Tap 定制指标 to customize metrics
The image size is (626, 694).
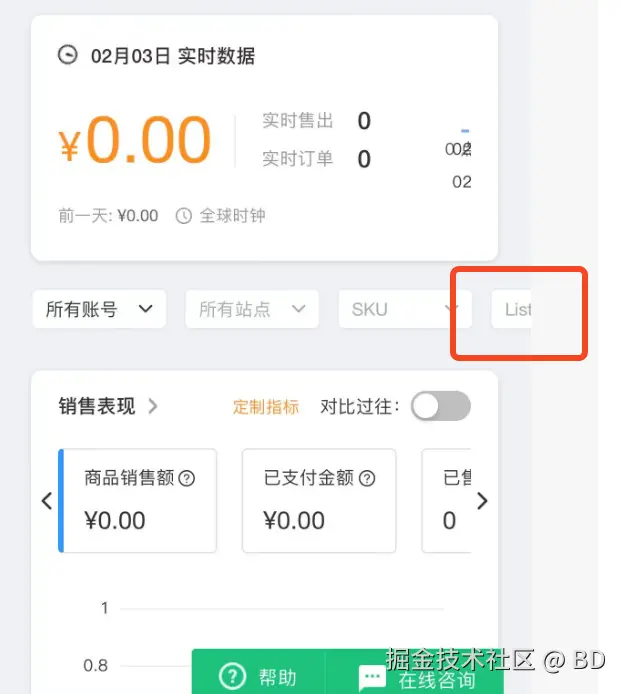tap(265, 406)
